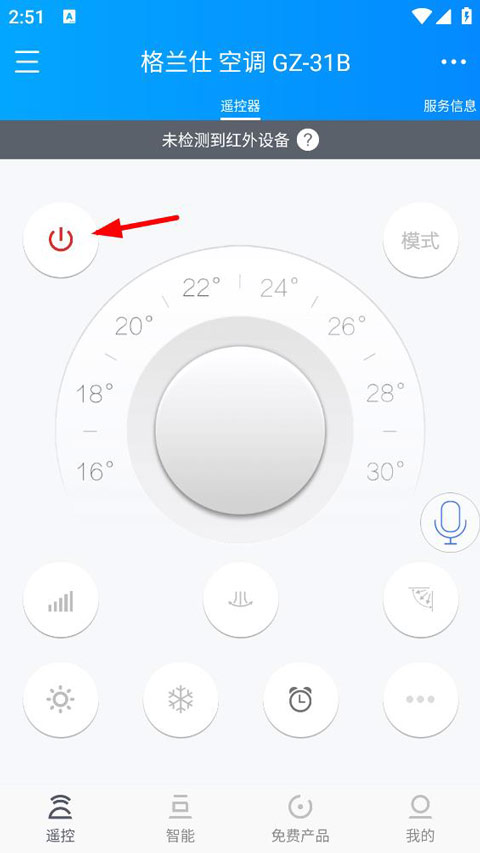Turn on the air conditioner power button
This screenshot has height=853, width=480.
(x=61, y=240)
